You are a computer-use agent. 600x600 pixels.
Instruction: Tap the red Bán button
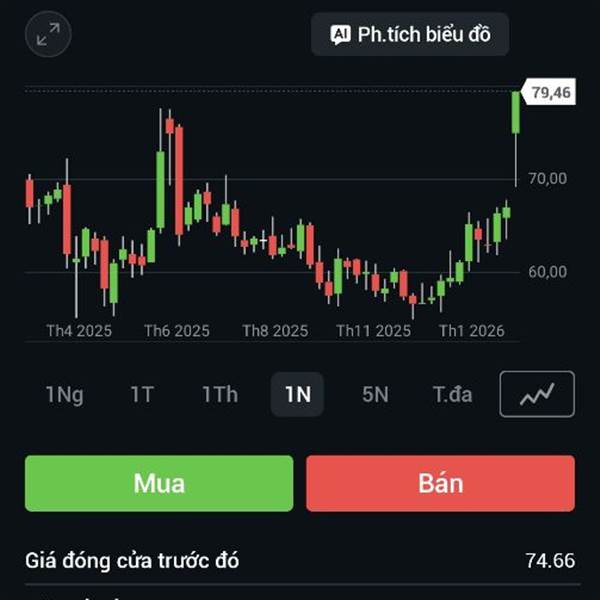point(440,483)
